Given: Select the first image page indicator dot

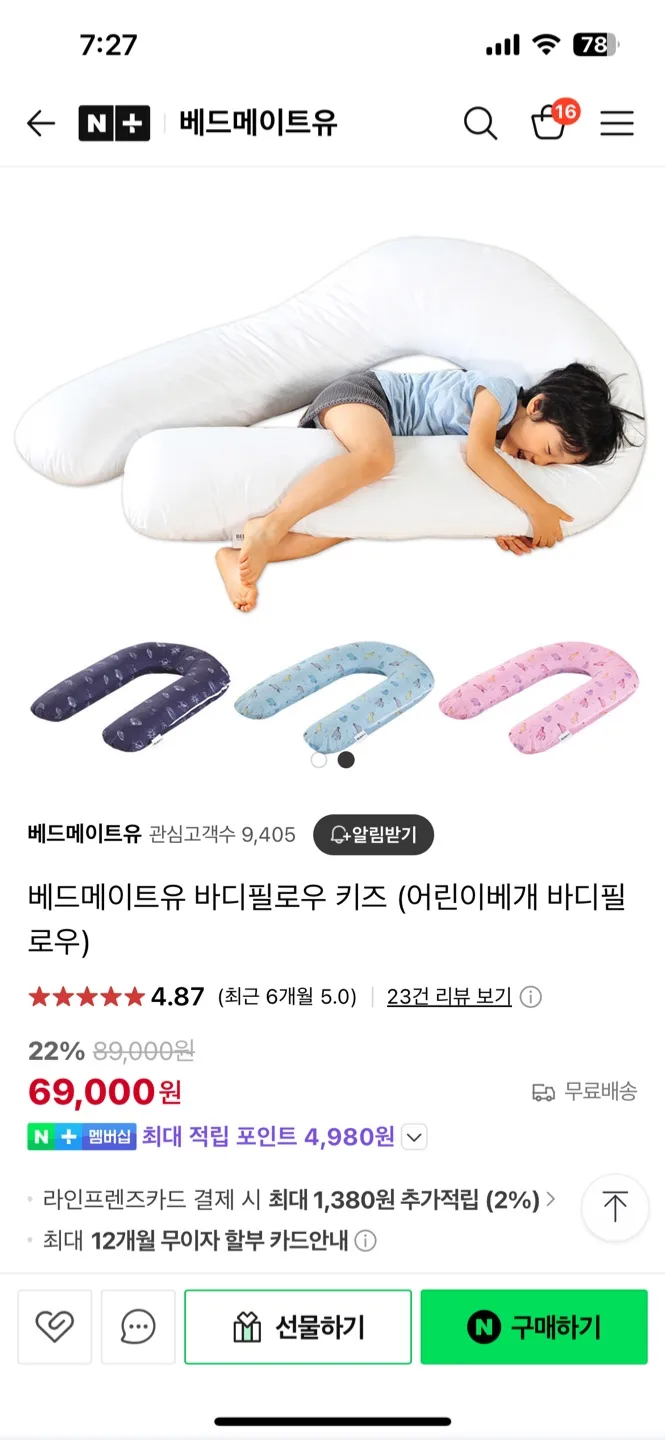Looking at the screenshot, I should (319, 760).
